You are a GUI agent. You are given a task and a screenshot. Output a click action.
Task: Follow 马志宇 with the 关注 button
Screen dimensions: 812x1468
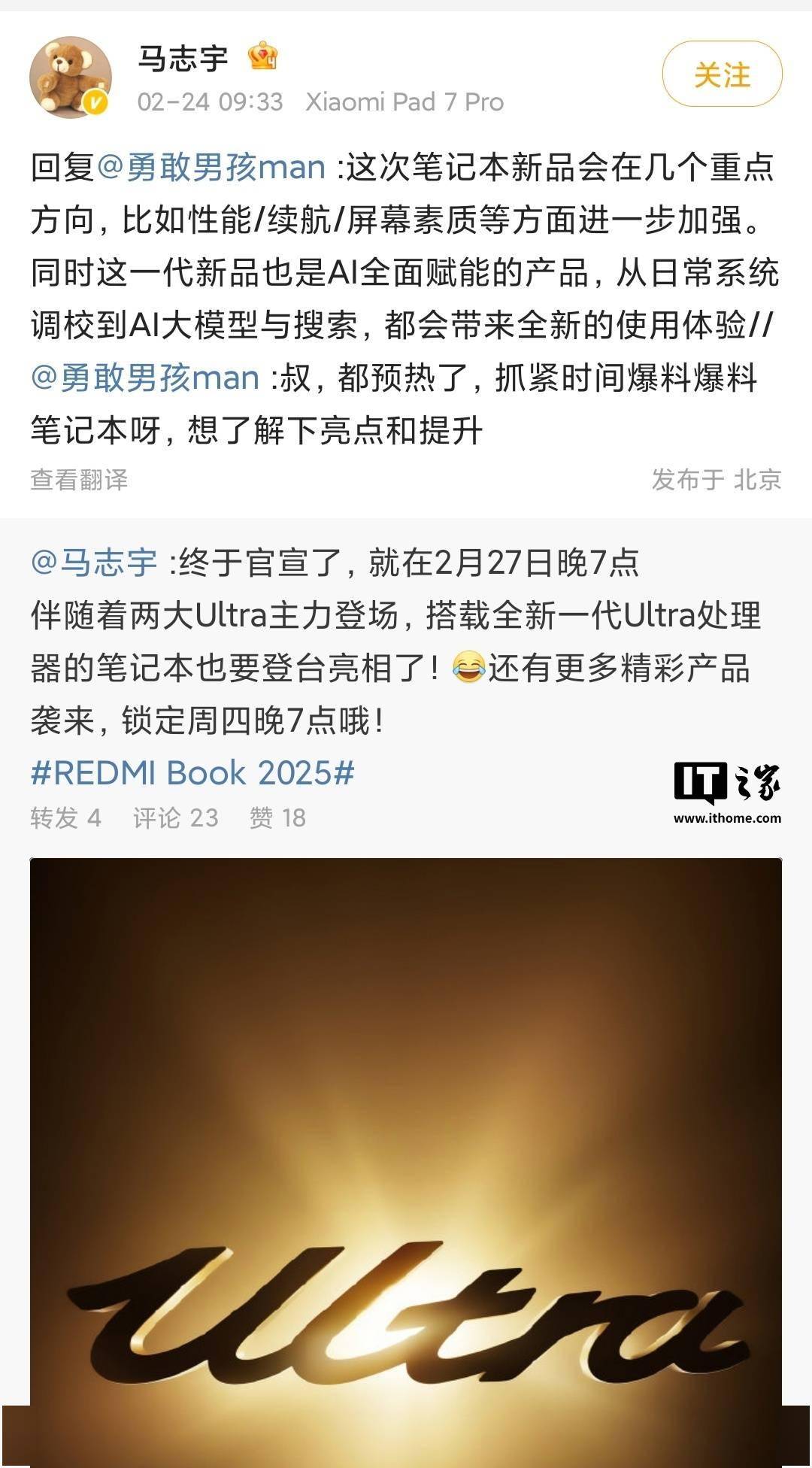pos(722,74)
